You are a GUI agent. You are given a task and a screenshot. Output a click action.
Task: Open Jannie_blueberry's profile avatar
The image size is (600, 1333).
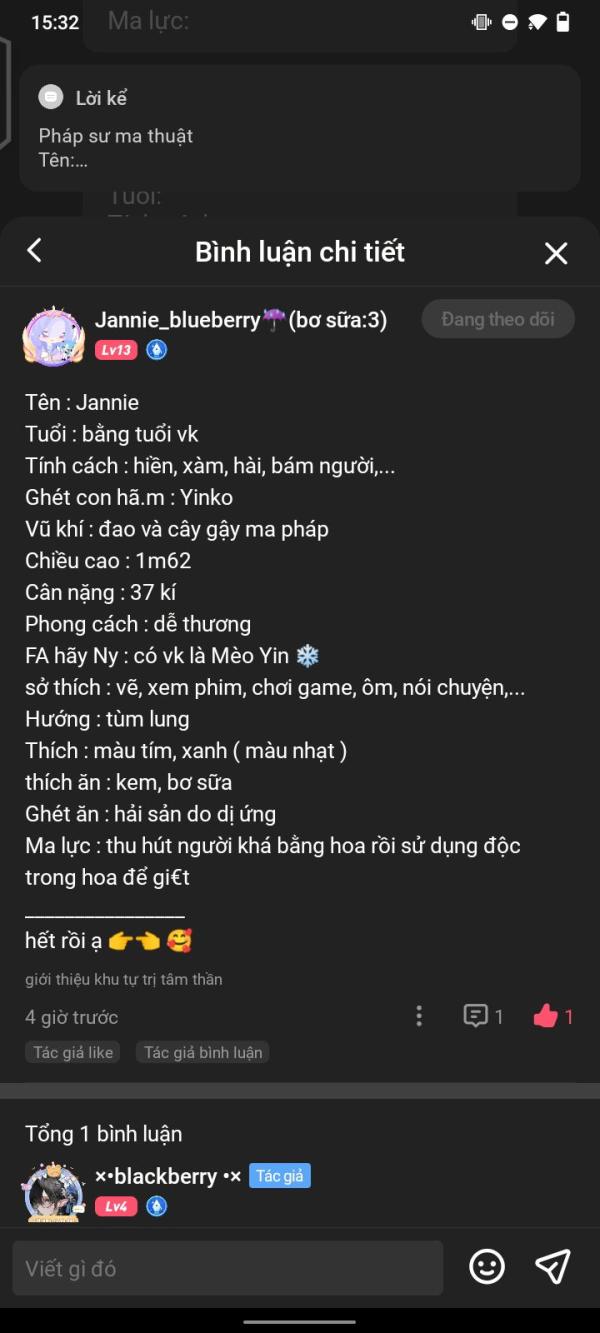[52, 336]
